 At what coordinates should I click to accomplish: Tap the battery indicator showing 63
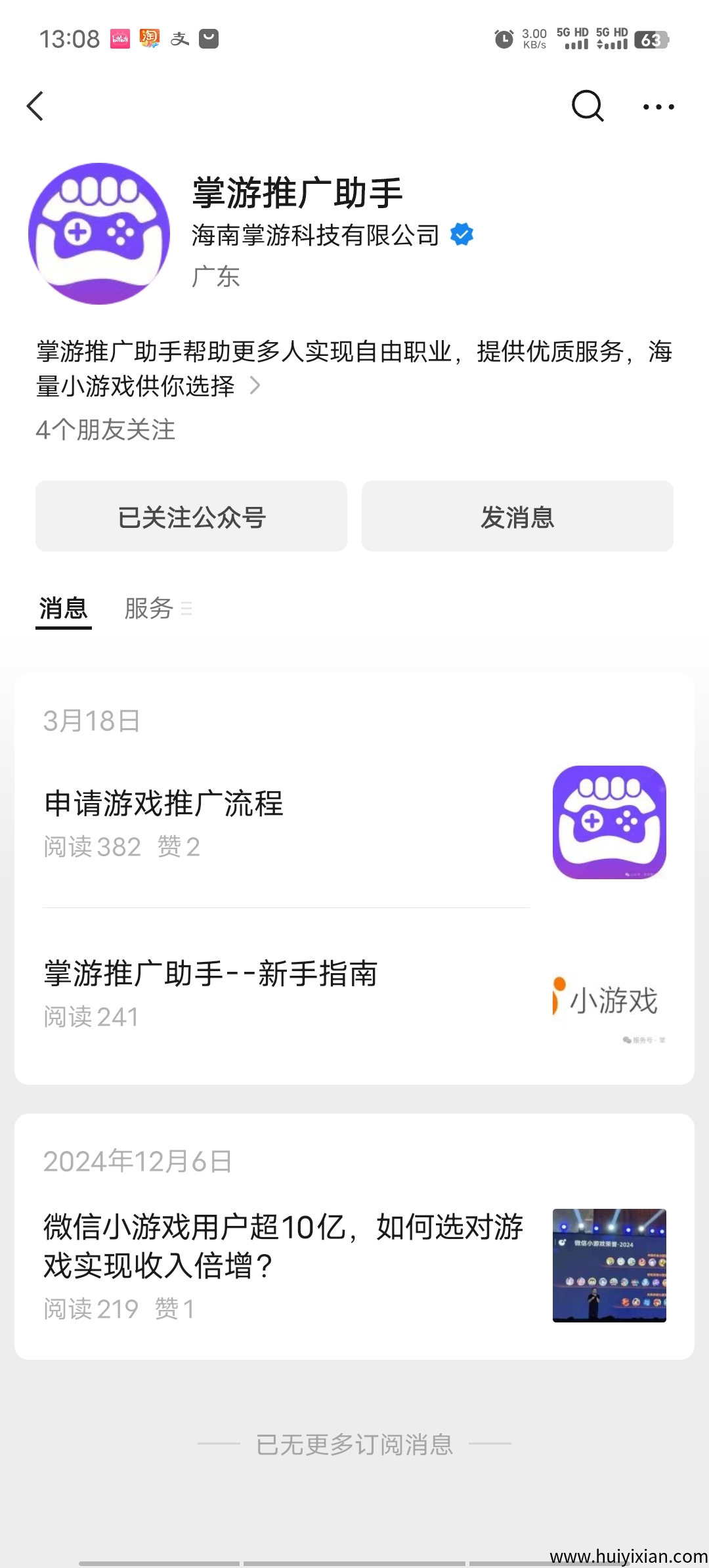coord(650,38)
